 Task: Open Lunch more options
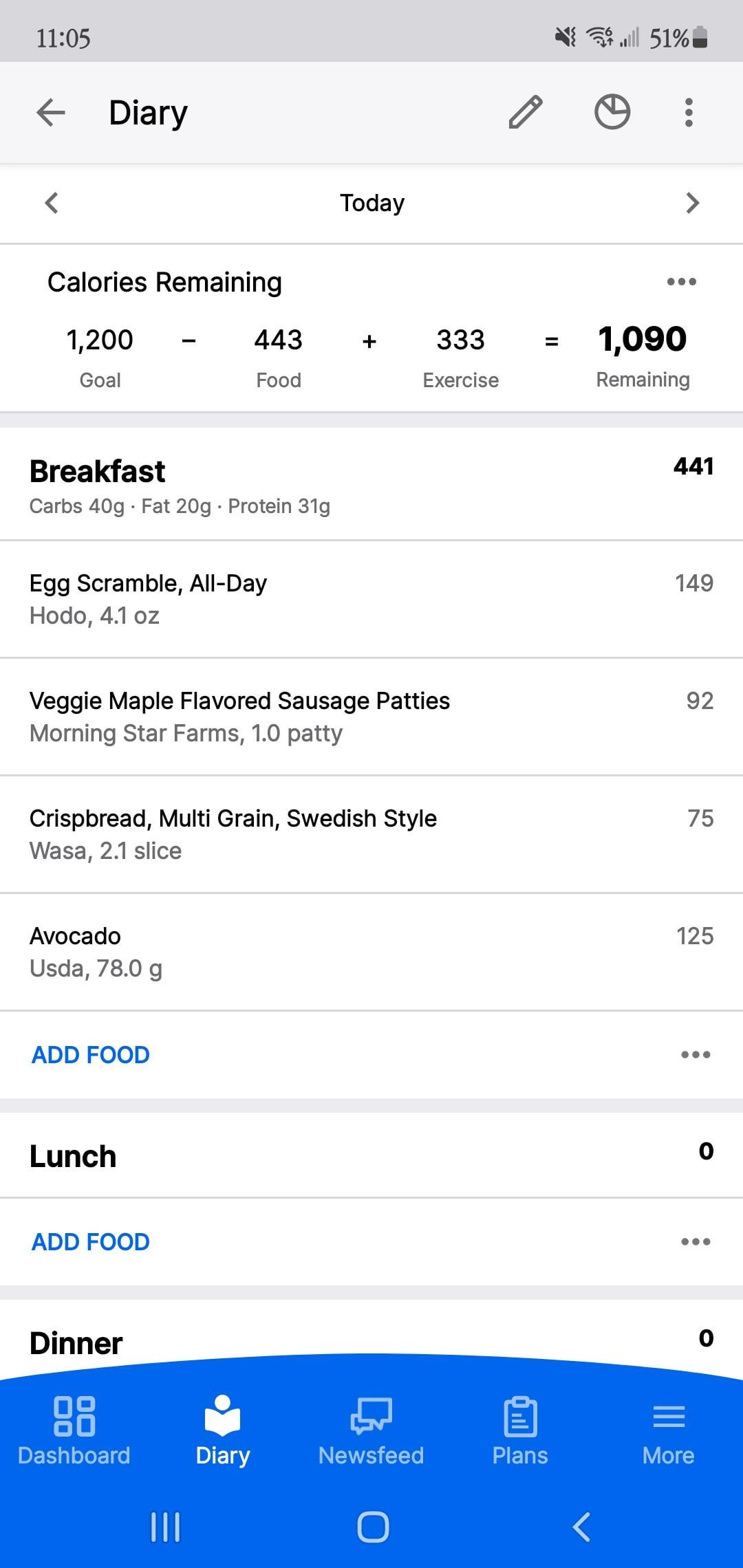tap(696, 1242)
